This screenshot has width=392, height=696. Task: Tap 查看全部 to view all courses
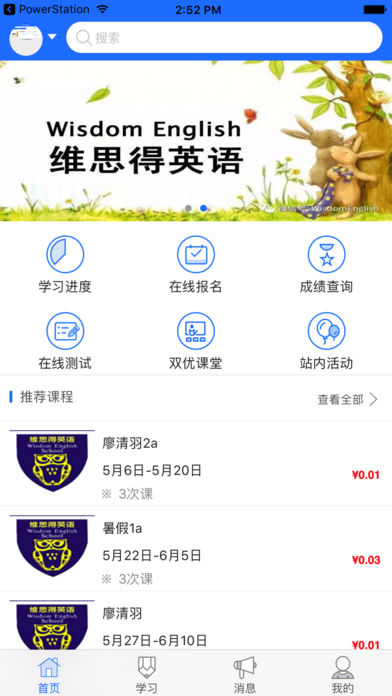tap(348, 399)
